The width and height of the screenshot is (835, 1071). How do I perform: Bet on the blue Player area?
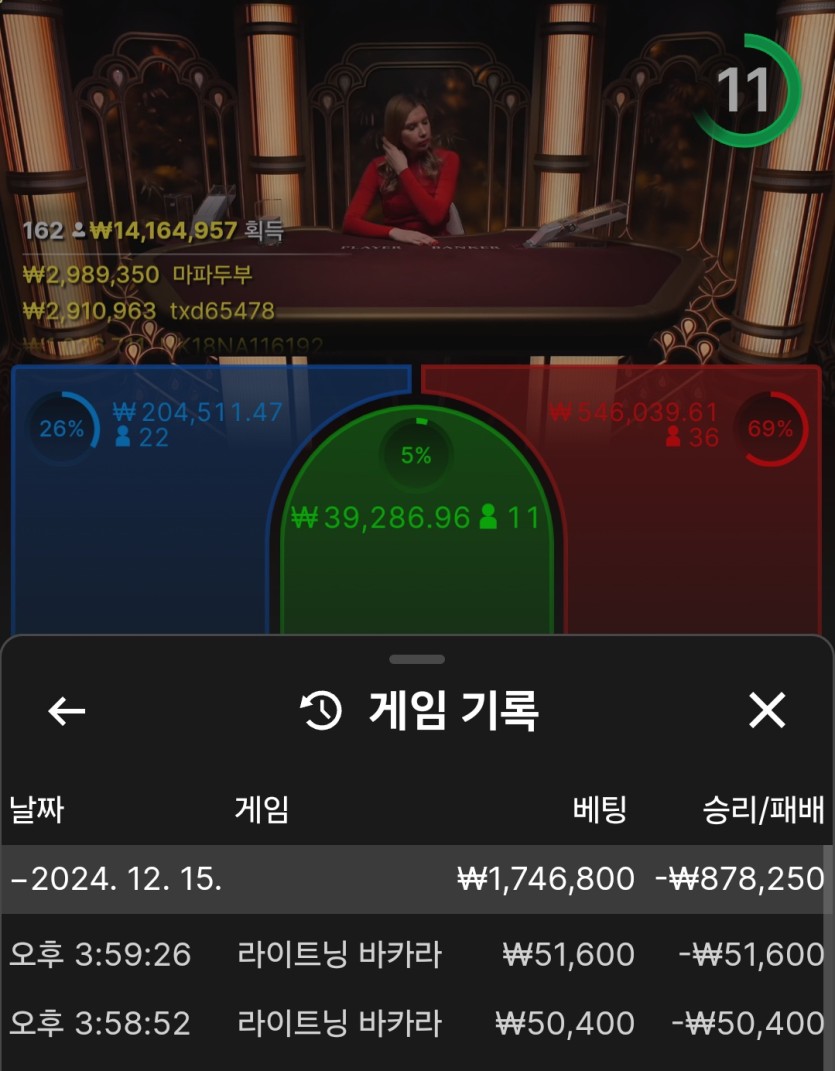[x=140, y=520]
